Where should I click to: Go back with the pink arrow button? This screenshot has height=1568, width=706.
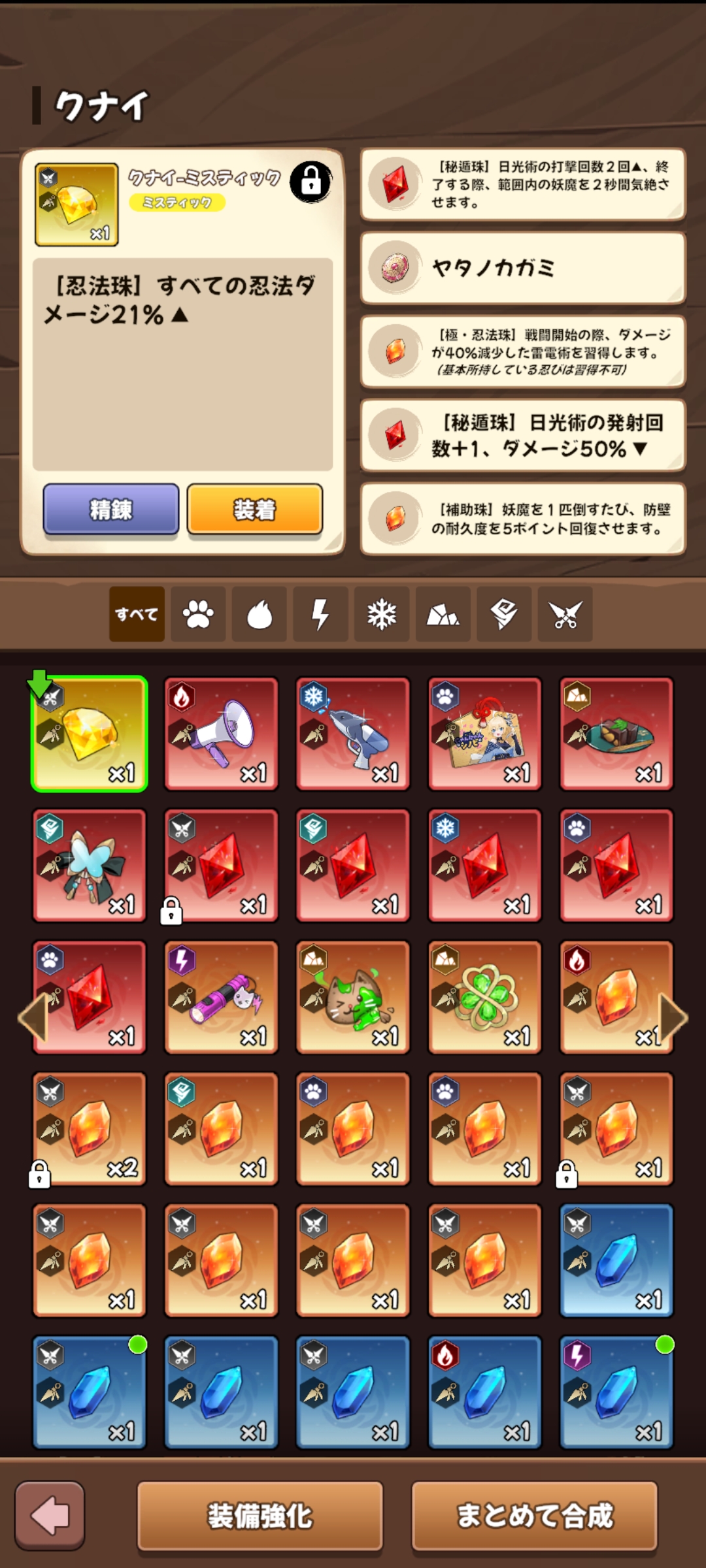click(x=50, y=1516)
